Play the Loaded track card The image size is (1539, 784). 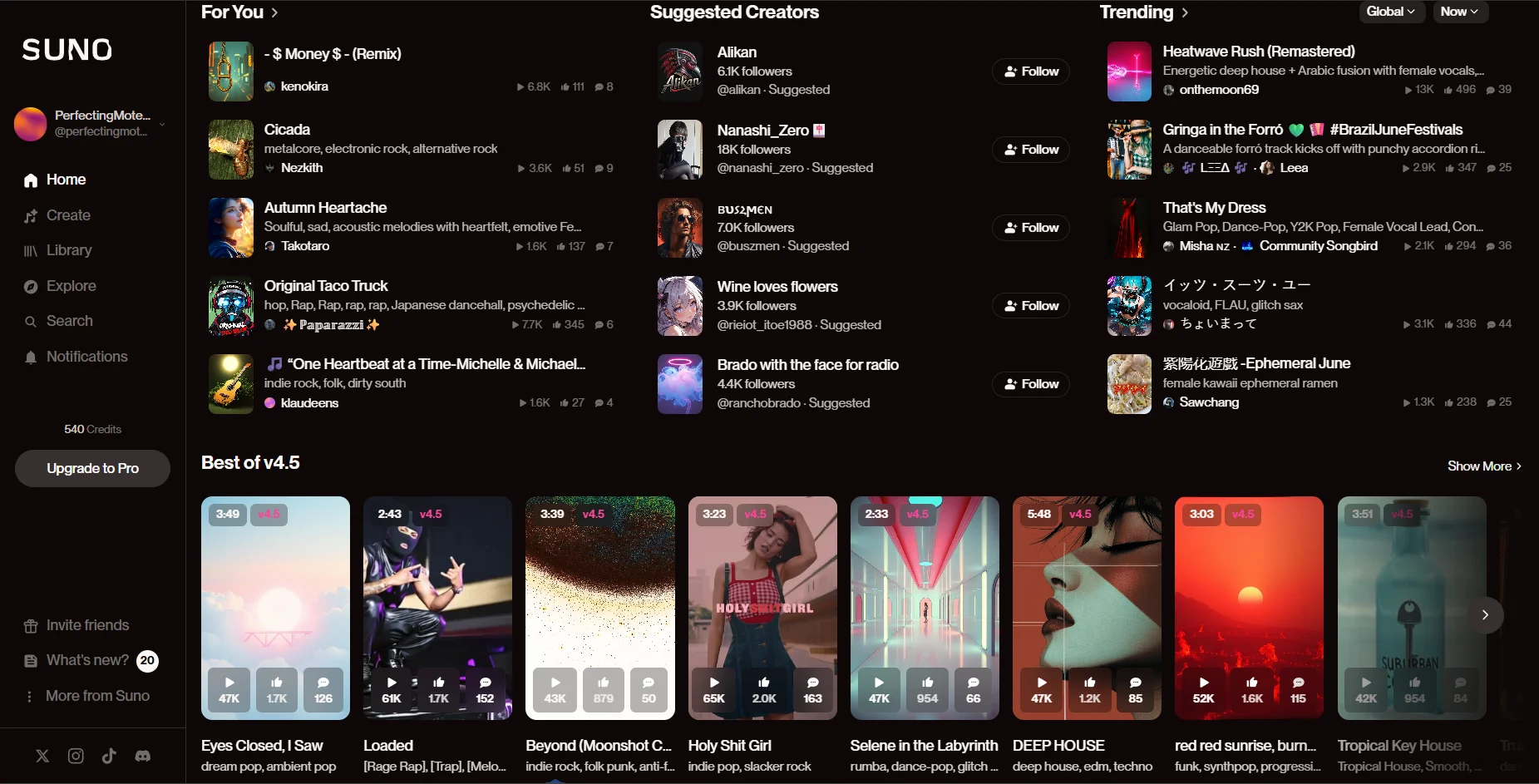click(x=392, y=689)
